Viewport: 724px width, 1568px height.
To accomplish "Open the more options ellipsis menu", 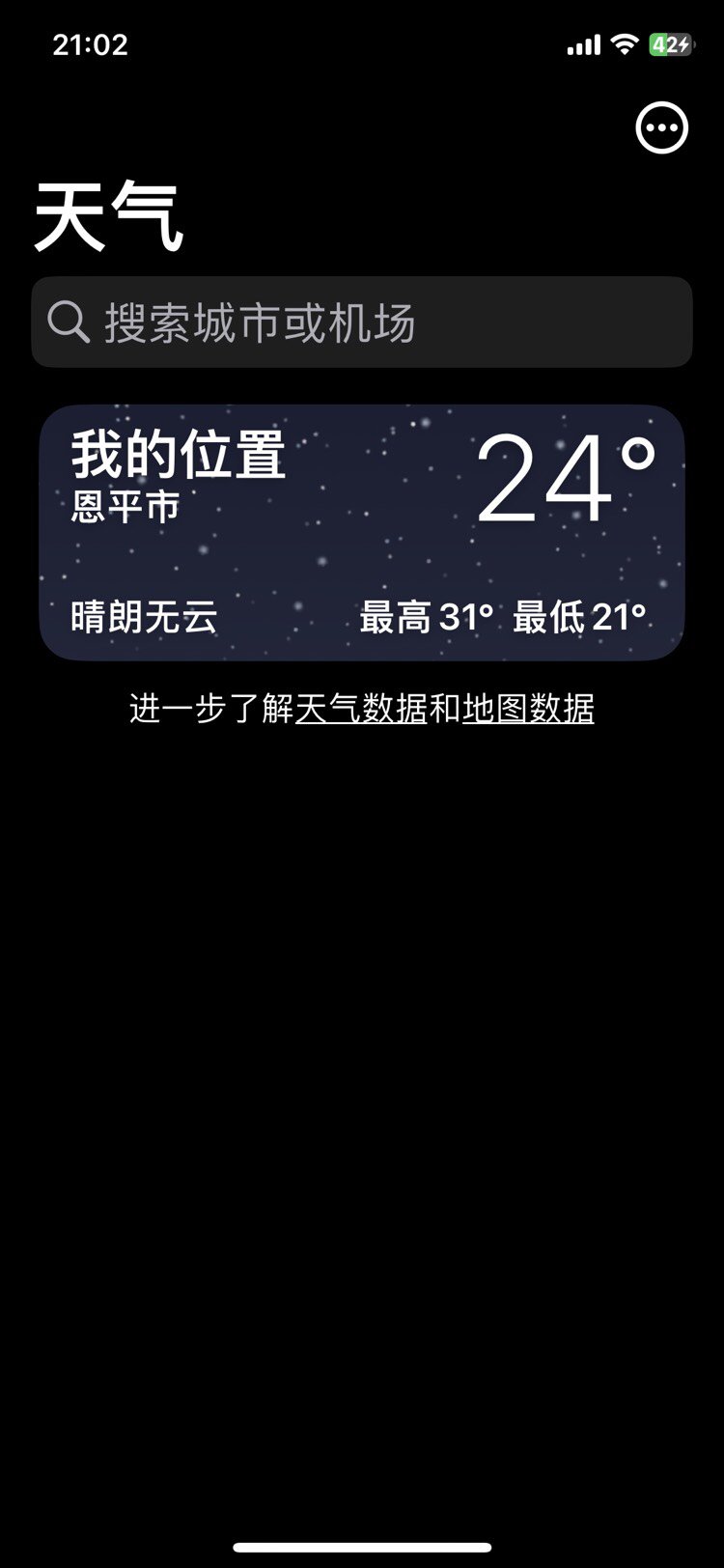I will tap(662, 127).
